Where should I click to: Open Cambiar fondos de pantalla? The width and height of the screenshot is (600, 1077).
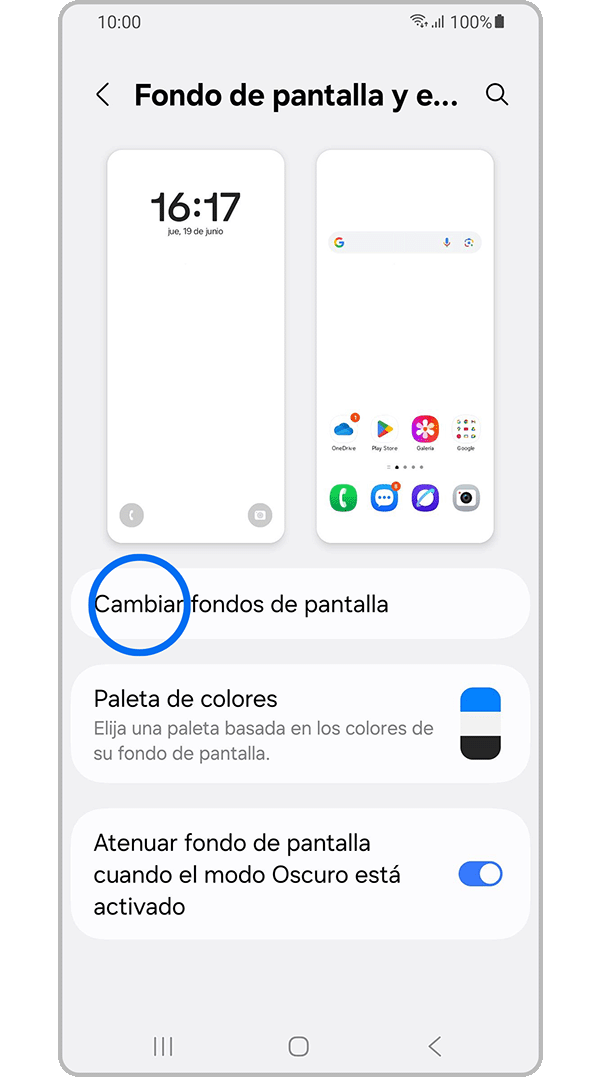300,604
